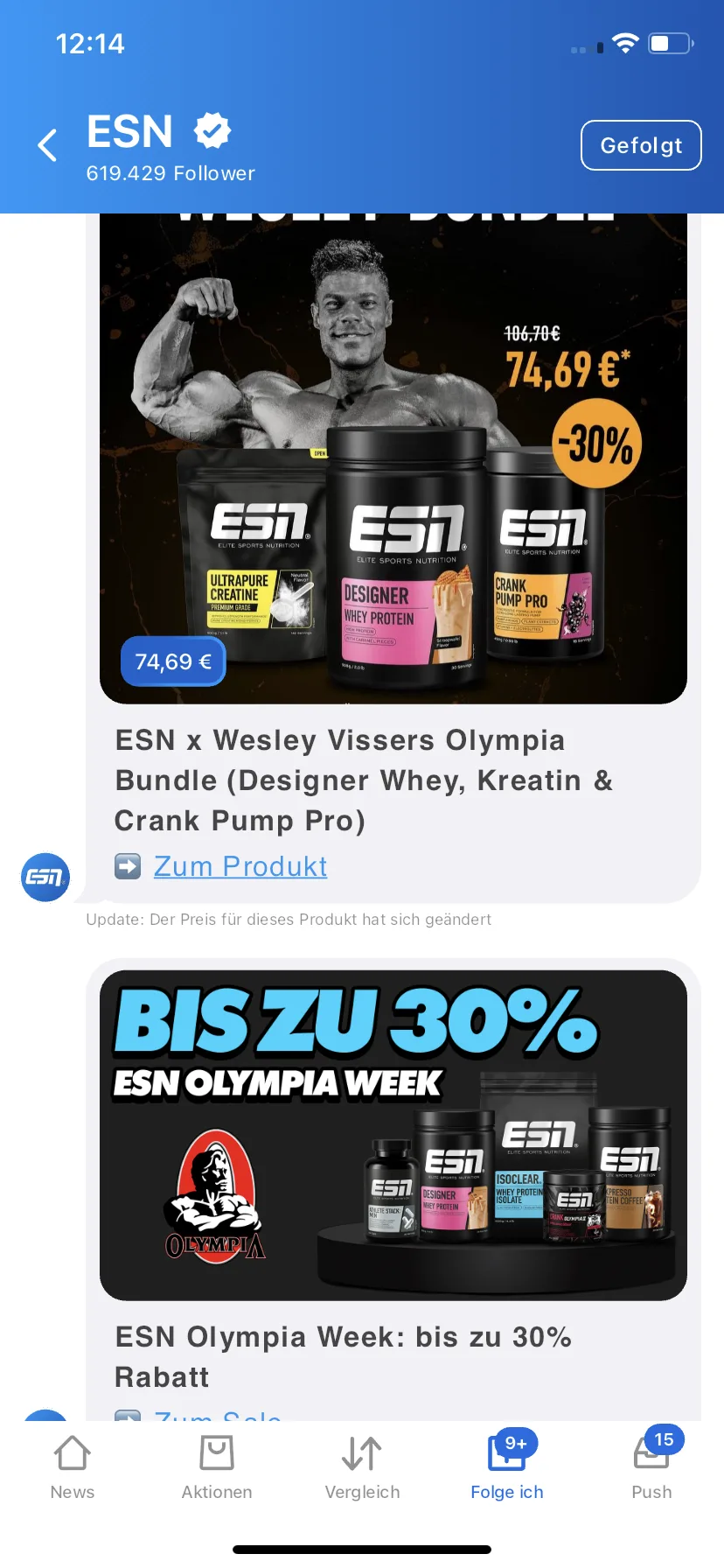Tap the Gefolgt follow button

[641, 145]
